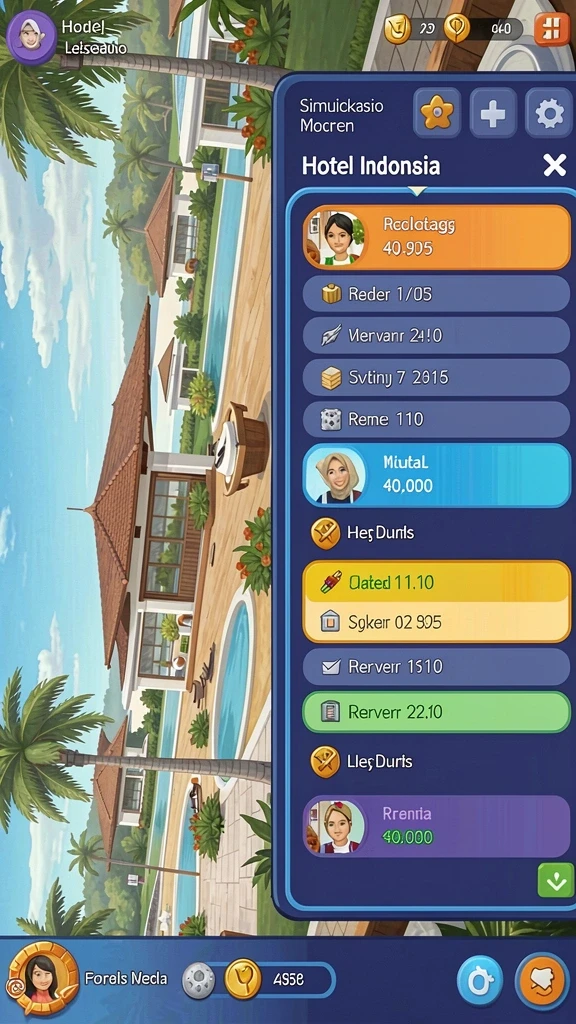Open the settings gear in the panel
The height and width of the screenshot is (1024, 576).
(549, 114)
